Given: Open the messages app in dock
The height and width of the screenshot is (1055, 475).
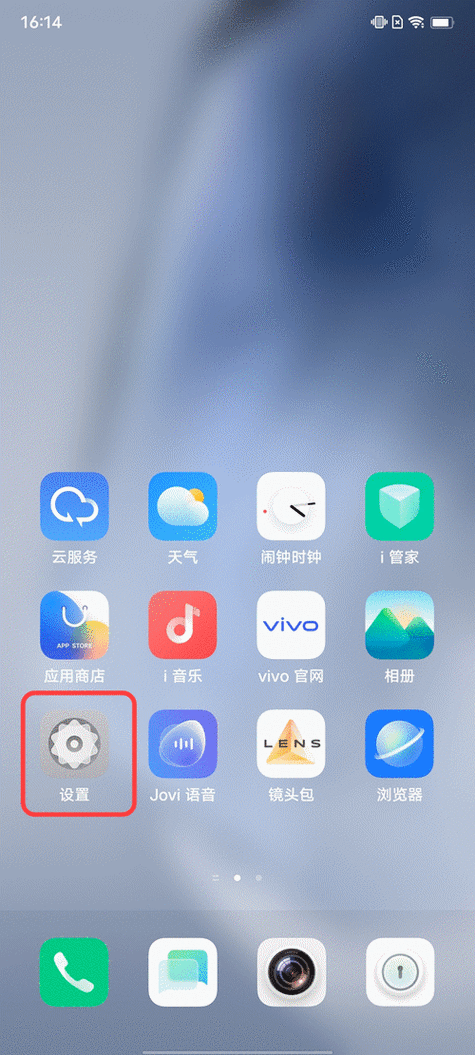Looking at the screenshot, I should point(183,972).
